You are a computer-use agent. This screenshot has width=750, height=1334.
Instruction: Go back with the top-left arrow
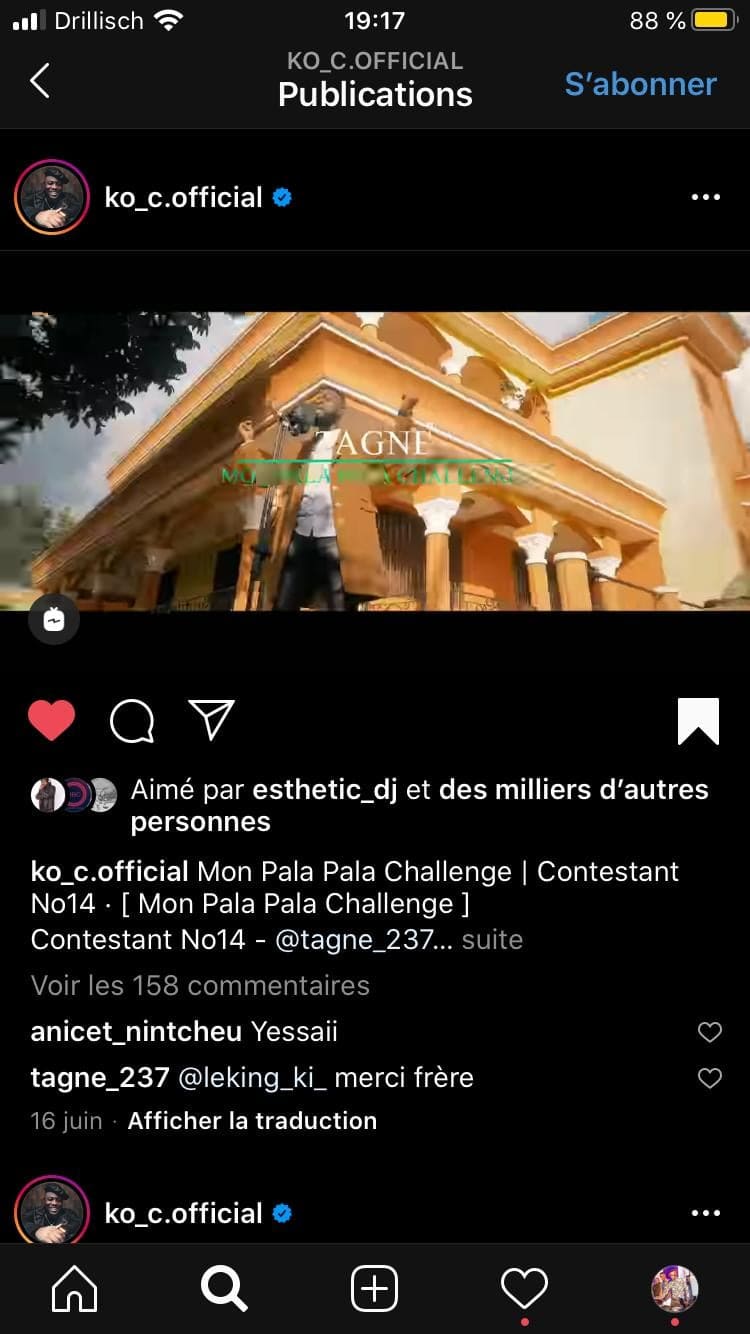40,81
